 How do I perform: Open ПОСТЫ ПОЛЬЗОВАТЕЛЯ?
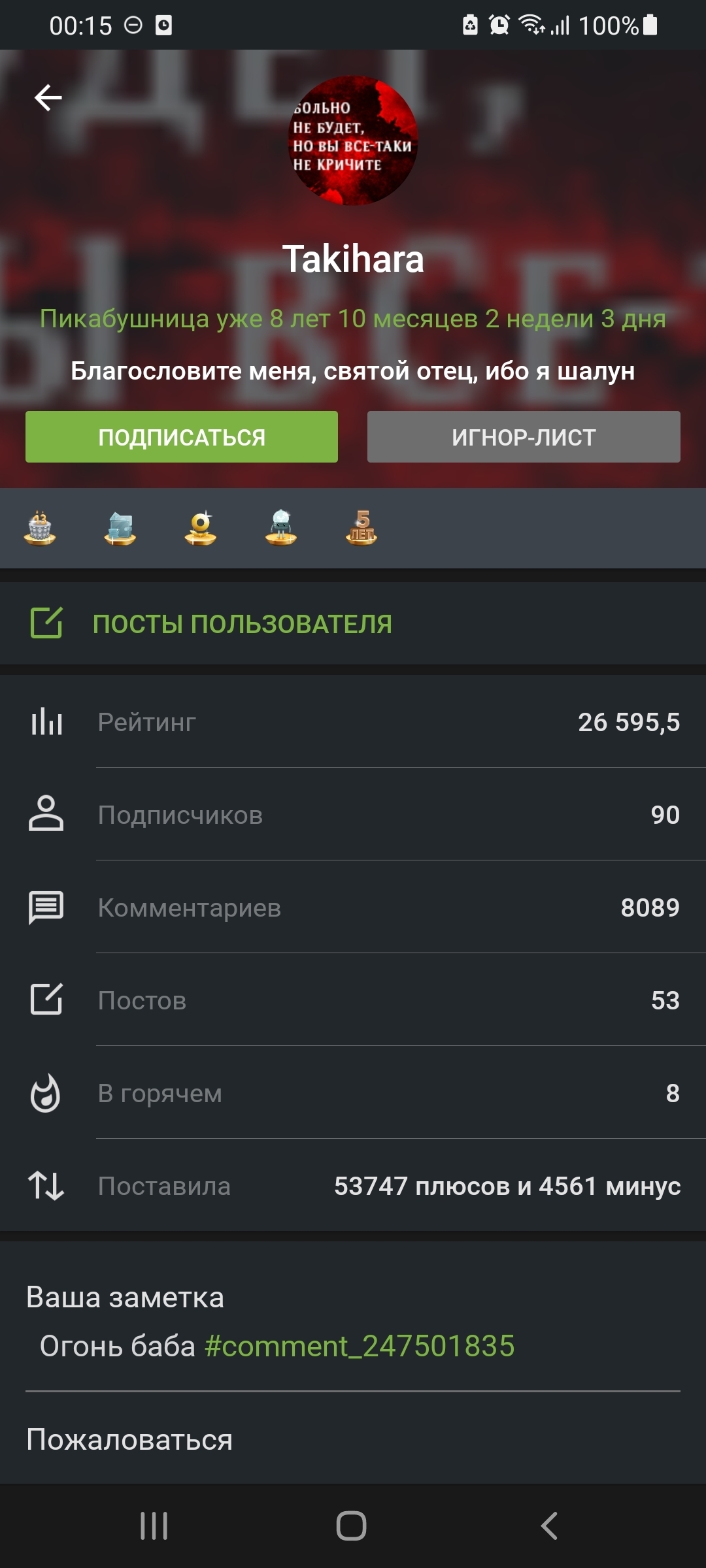tap(242, 624)
